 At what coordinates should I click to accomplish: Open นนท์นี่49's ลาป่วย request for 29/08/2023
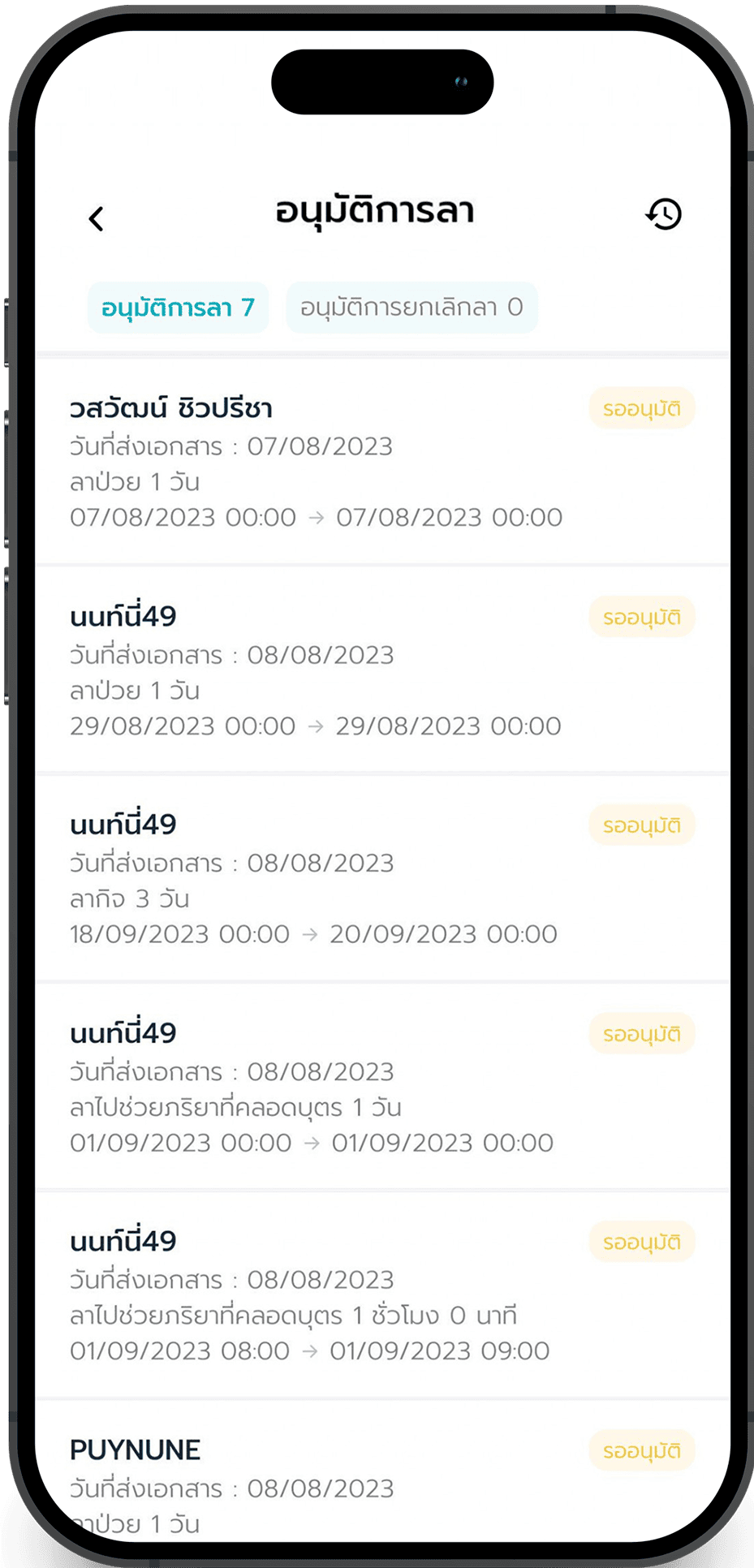coord(325,670)
